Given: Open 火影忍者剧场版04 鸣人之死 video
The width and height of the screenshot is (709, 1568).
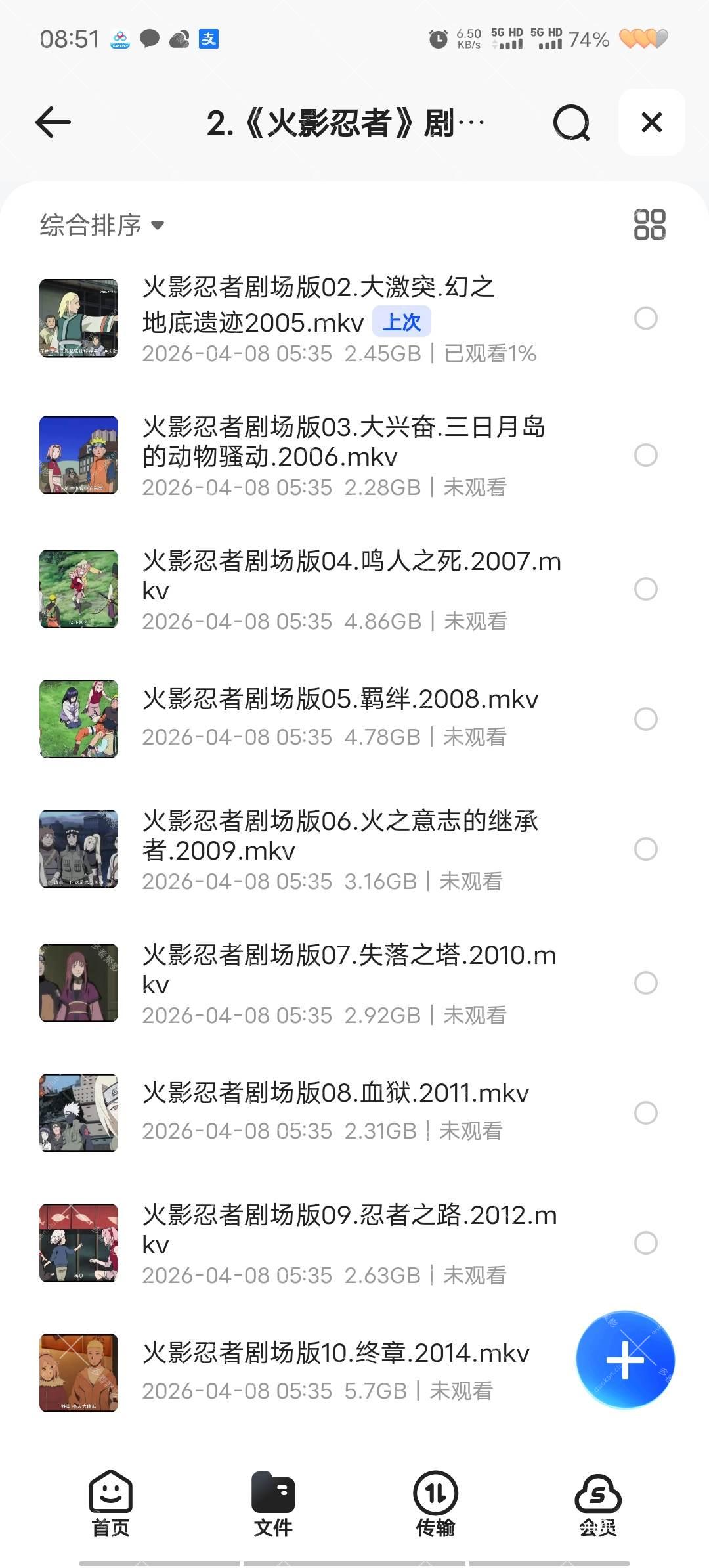Looking at the screenshot, I should tap(351, 575).
